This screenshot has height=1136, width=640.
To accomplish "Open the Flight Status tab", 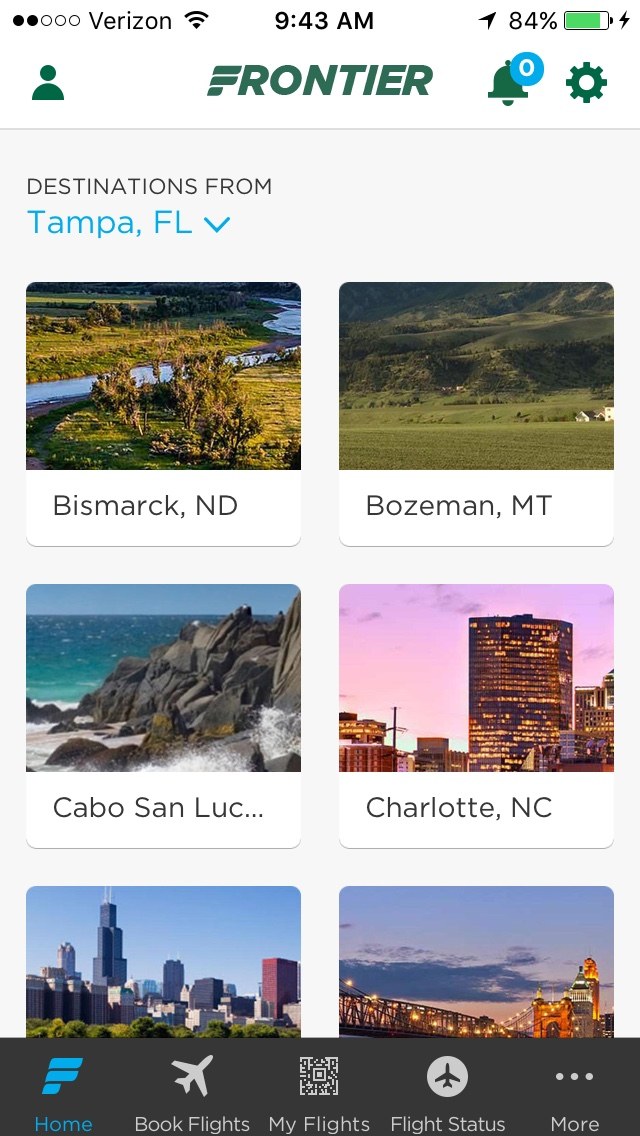I will point(448,1091).
